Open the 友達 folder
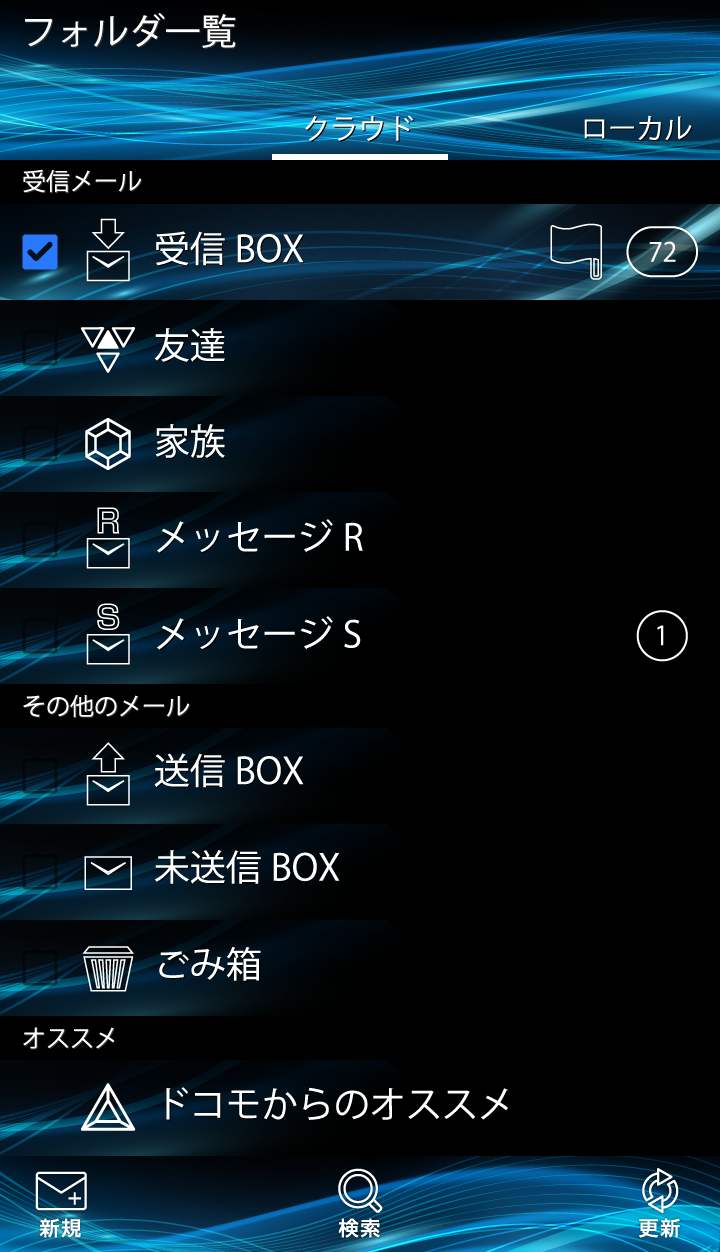 click(190, 347)
